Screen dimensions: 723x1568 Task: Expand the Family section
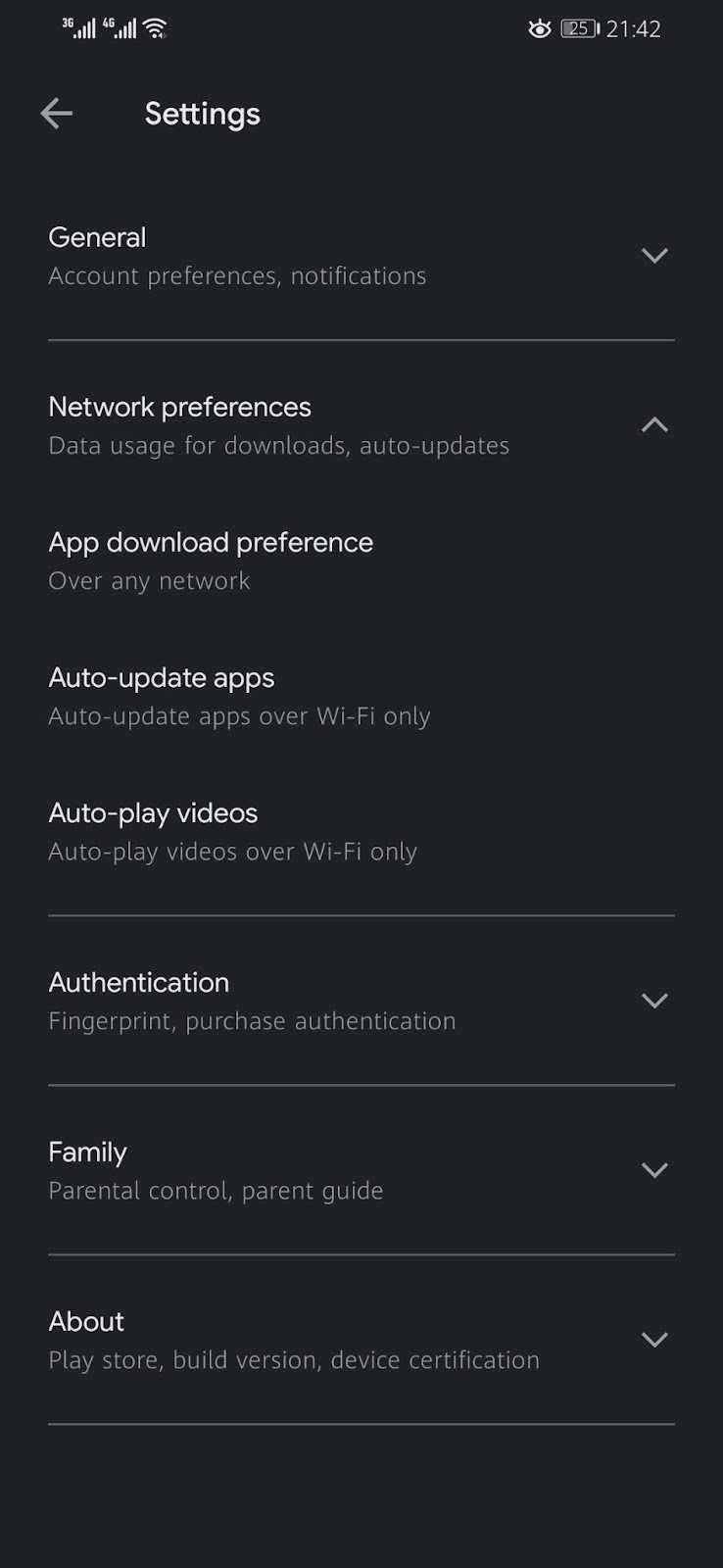[x=361, y=1170]
